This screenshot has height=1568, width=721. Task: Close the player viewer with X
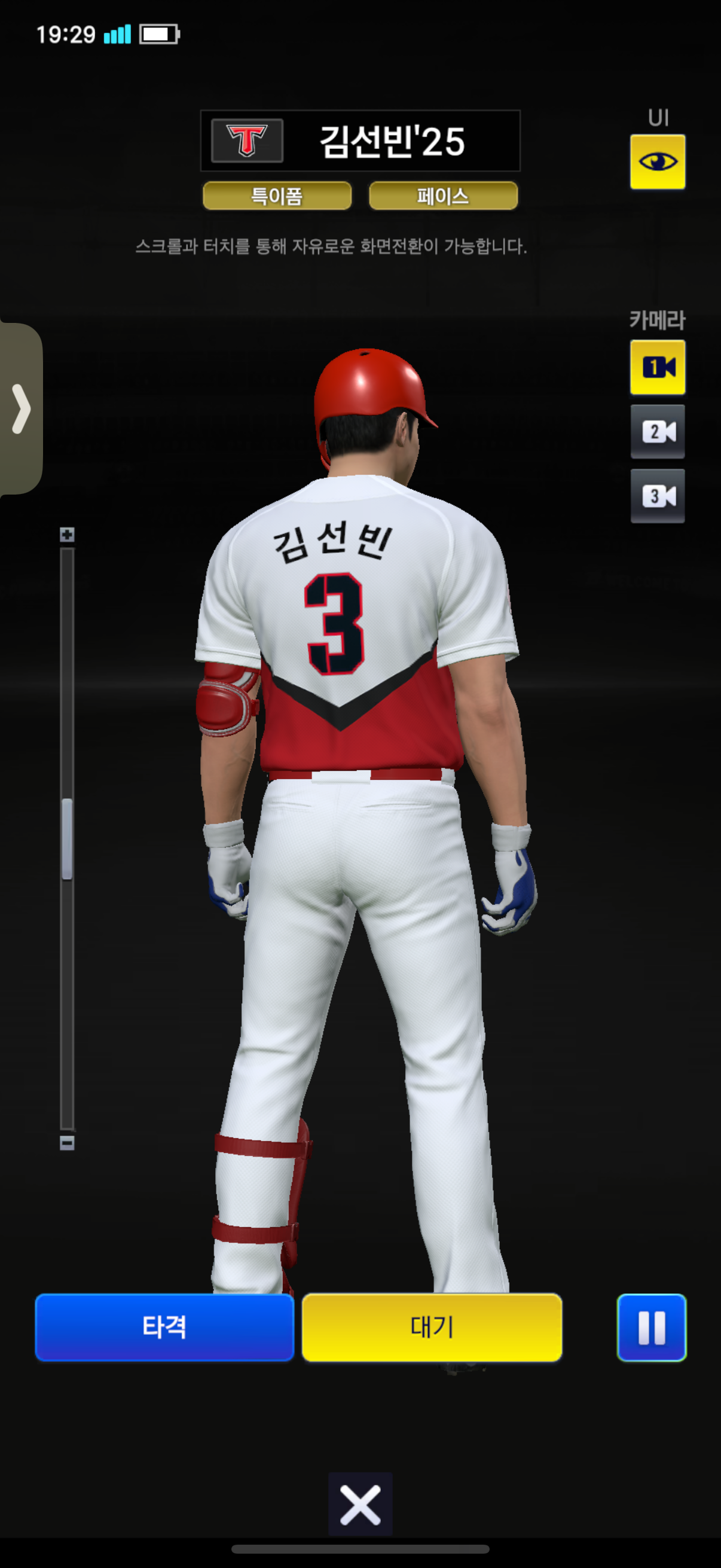click(360, 1504)
